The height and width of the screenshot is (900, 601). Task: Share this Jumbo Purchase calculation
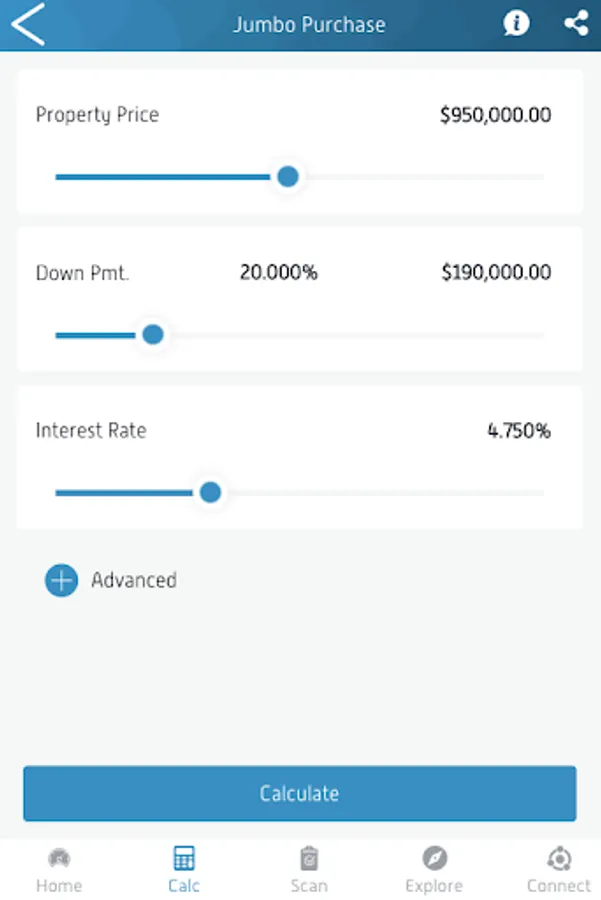(x=575, y=24)
